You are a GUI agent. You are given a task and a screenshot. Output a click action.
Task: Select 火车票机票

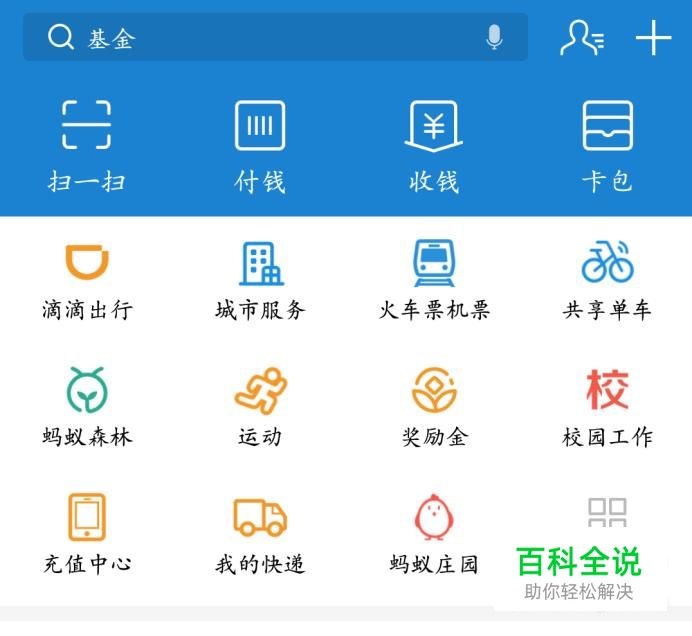pyautogui.click(x=434, y=280)
